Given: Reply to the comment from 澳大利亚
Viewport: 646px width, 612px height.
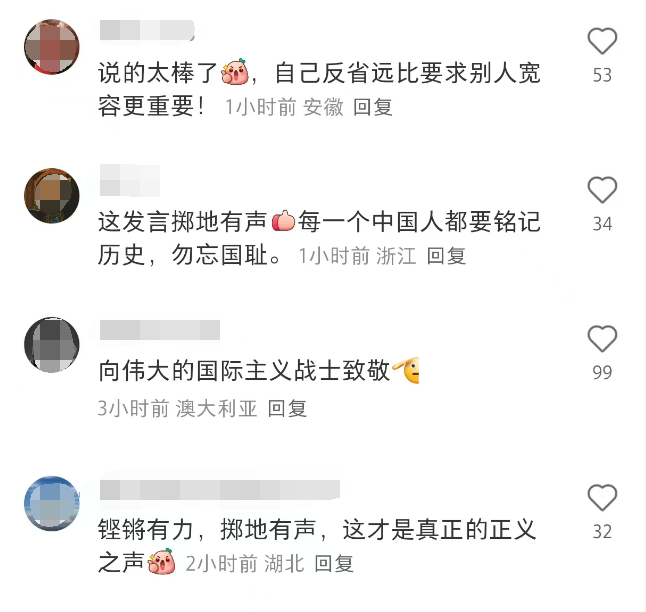Looking at the screenshot, I should tap(287, 408).
